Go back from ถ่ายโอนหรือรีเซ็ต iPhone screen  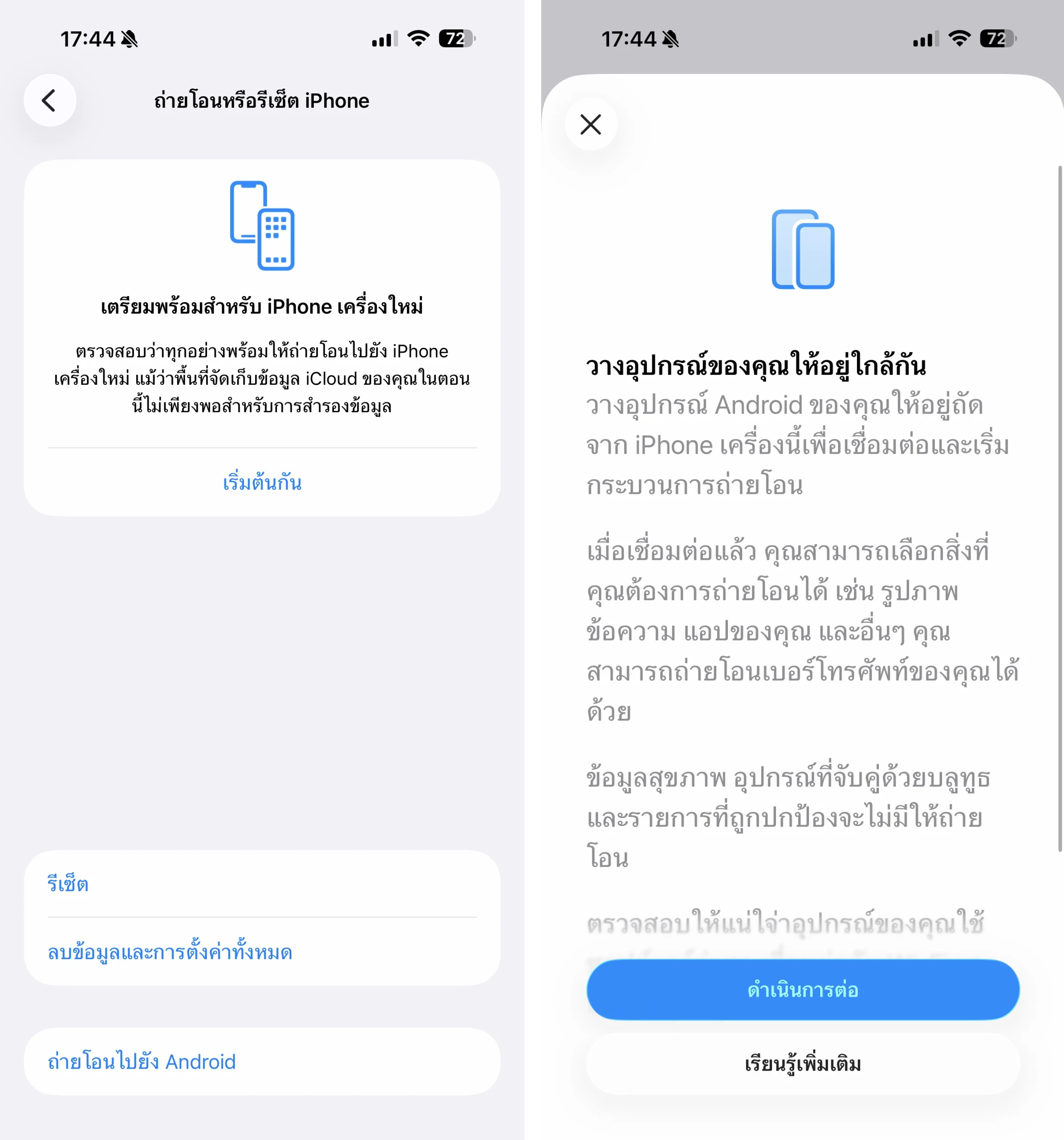point(50,100)
